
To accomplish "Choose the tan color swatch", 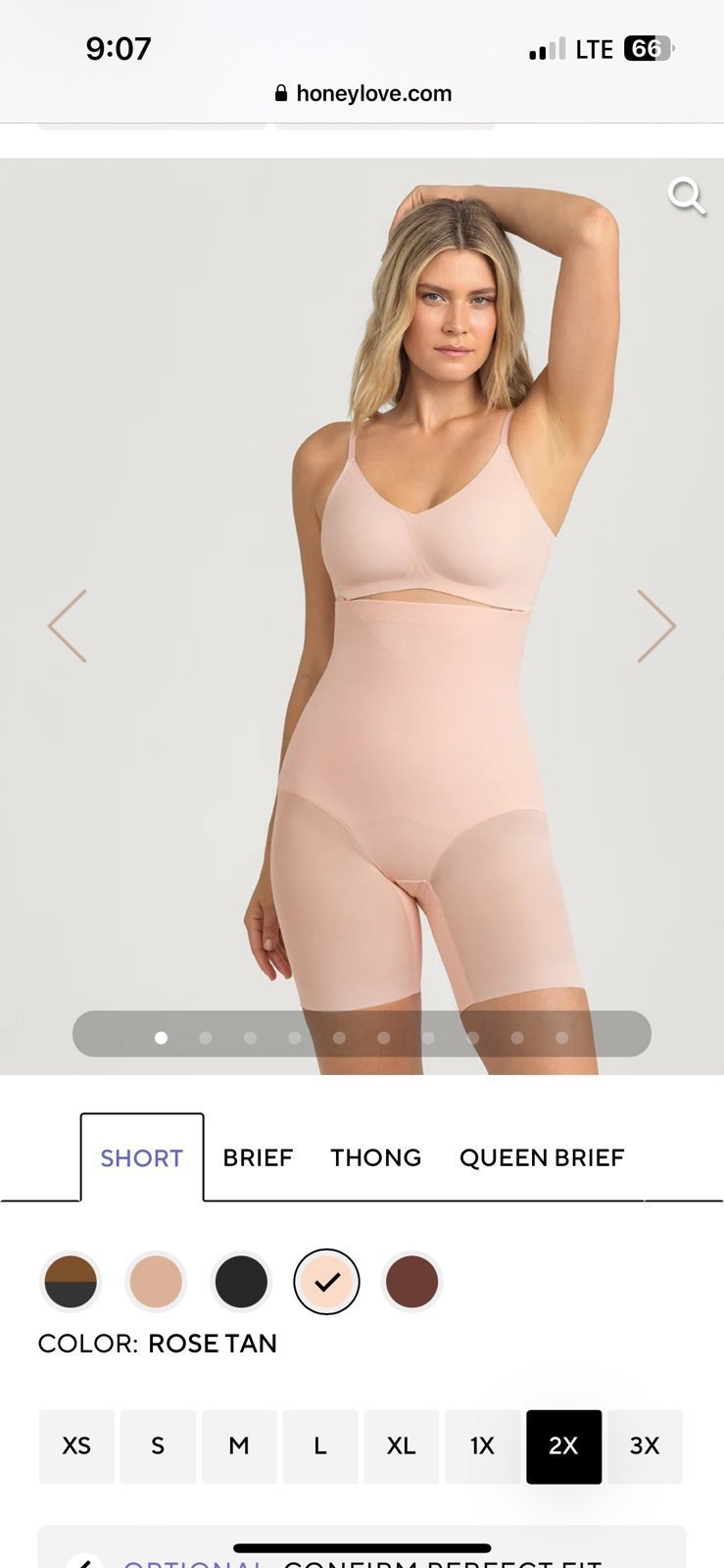I will [156, 1281].
